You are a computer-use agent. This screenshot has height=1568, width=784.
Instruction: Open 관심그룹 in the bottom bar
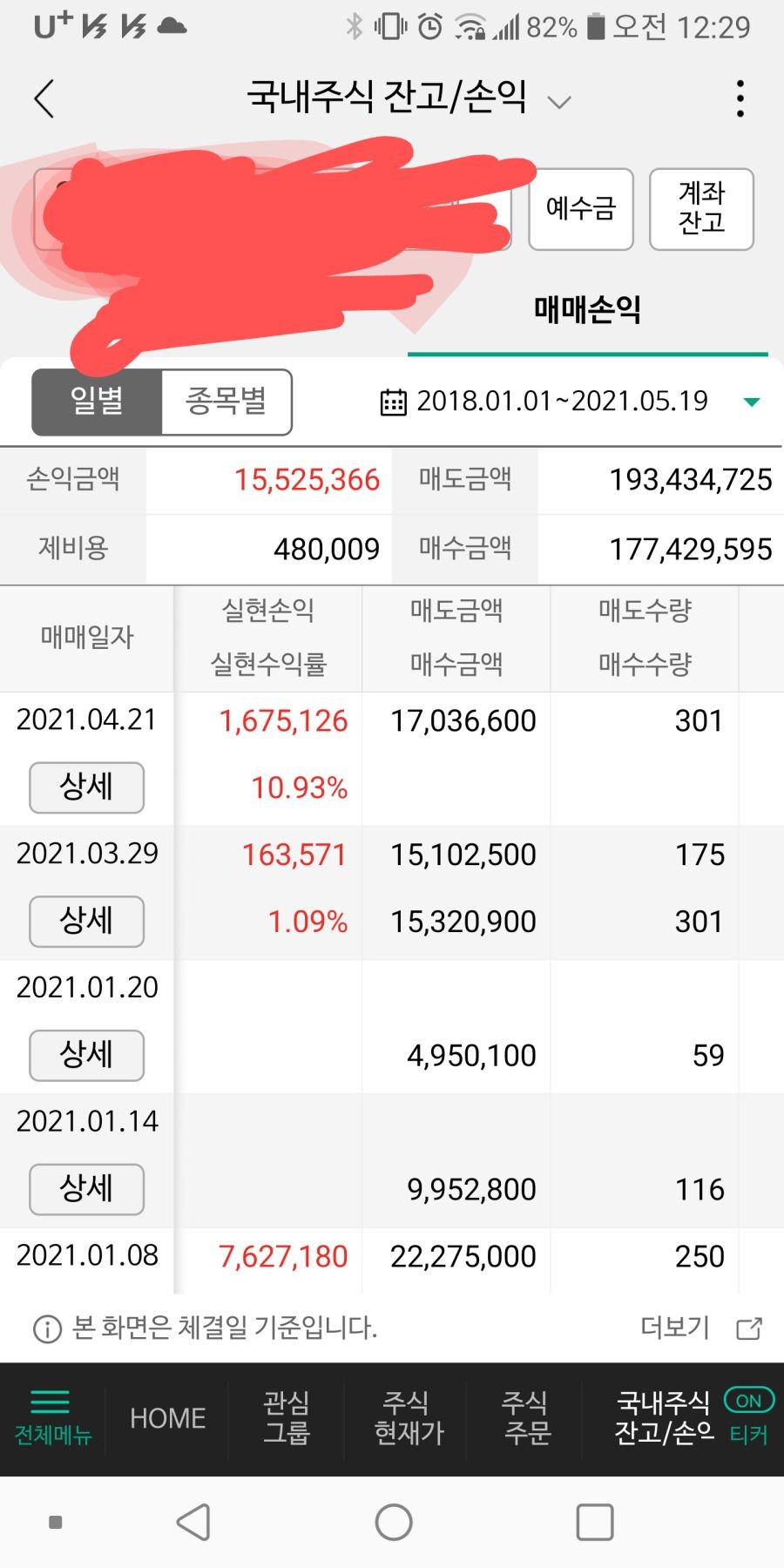(287, 1418)
